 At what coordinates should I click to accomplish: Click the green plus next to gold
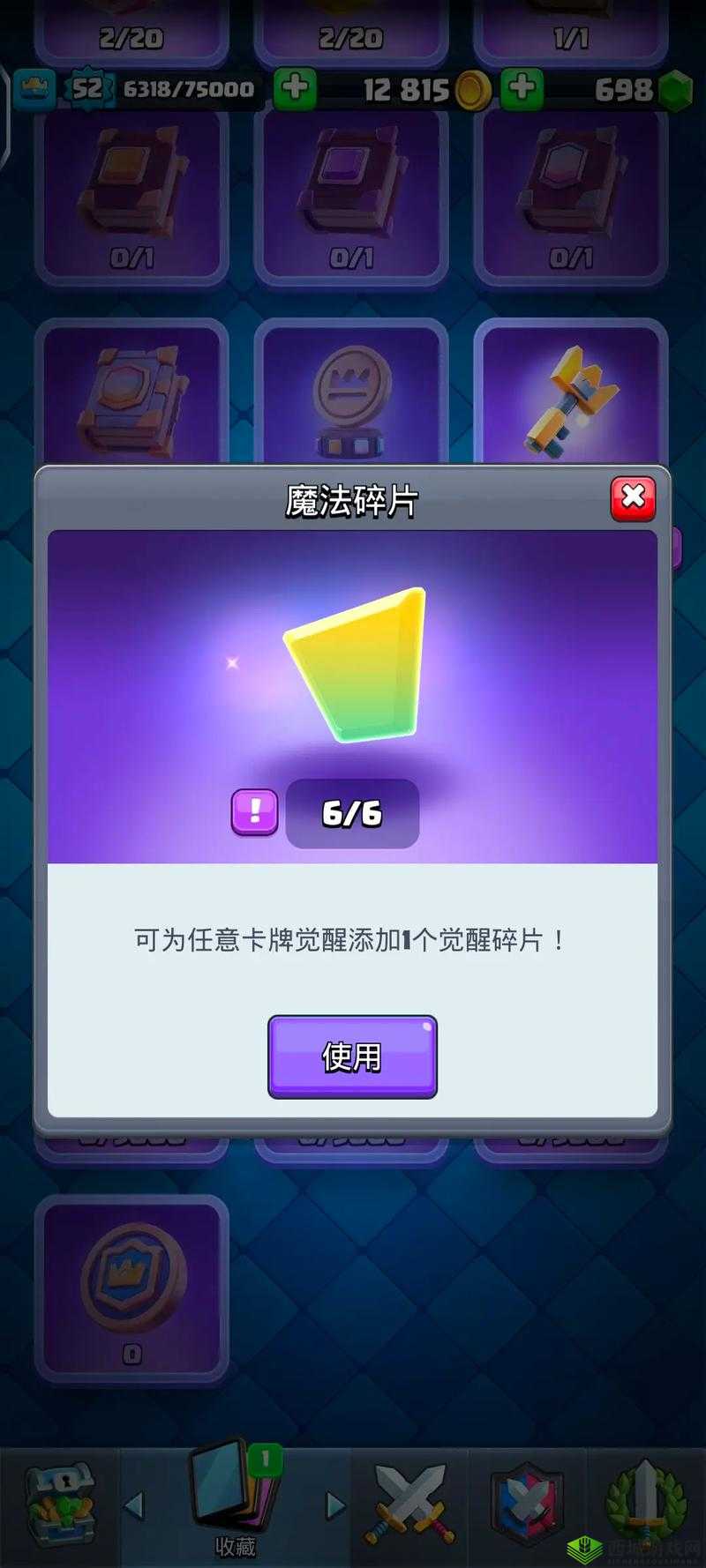tap(296, 89)
